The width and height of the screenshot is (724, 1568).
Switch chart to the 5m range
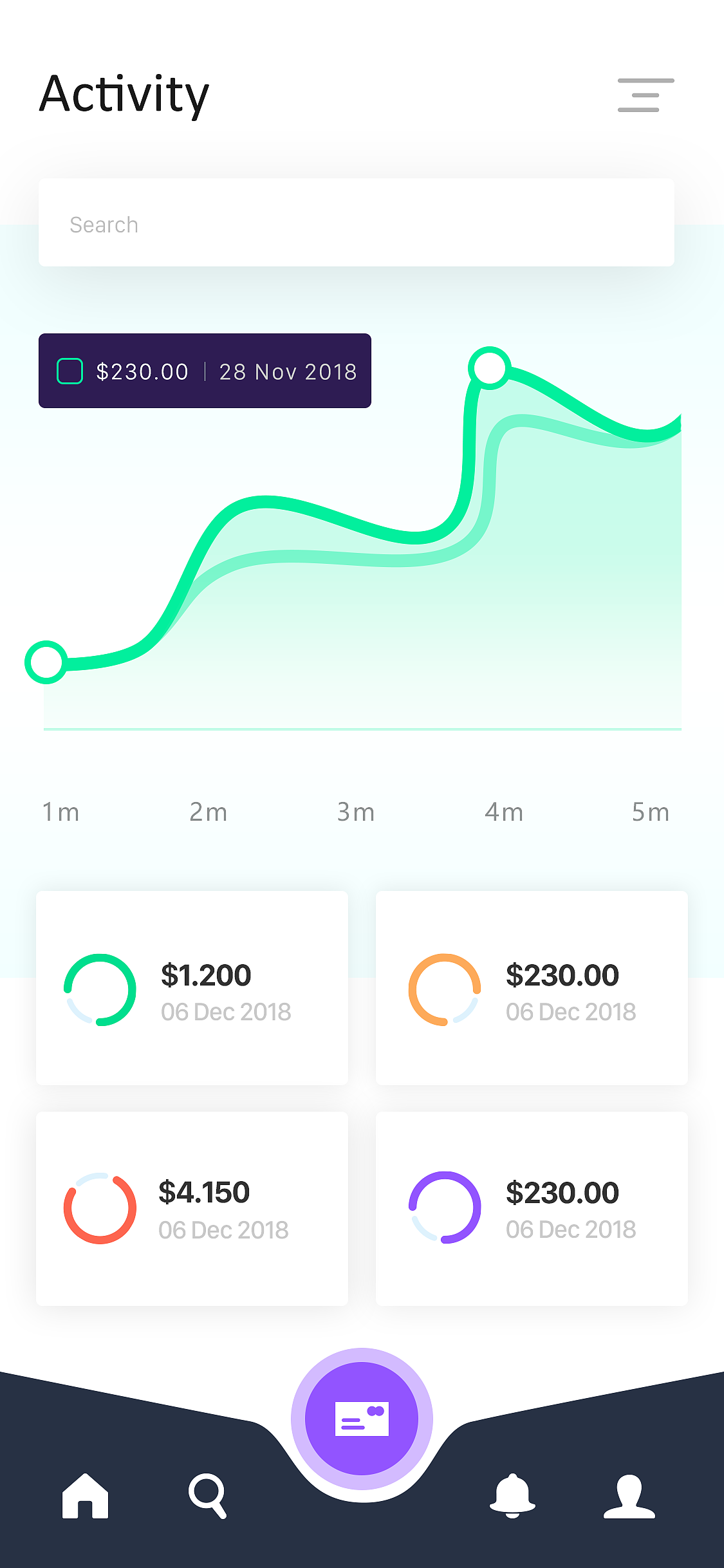click(651, 812)
